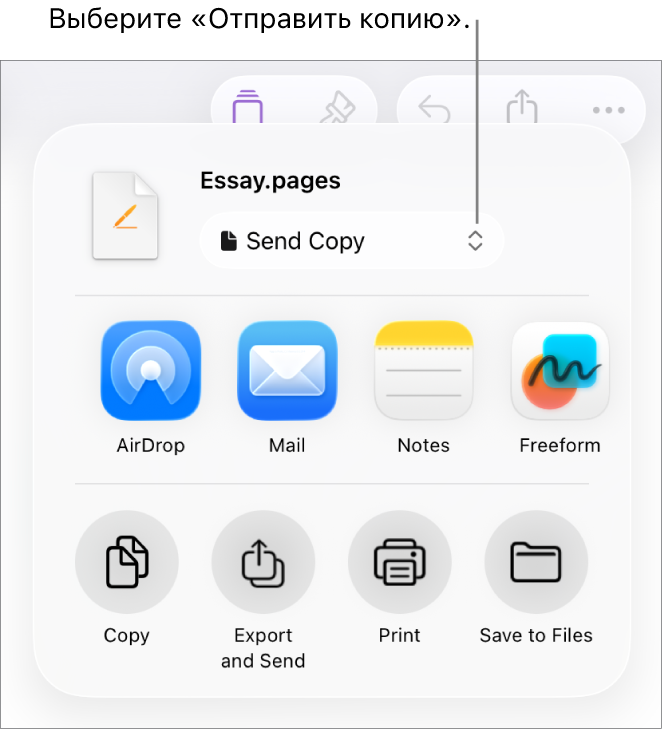Open the Send Copy dropdown
Screen dimensions: 662x729
tap(350, 241)
